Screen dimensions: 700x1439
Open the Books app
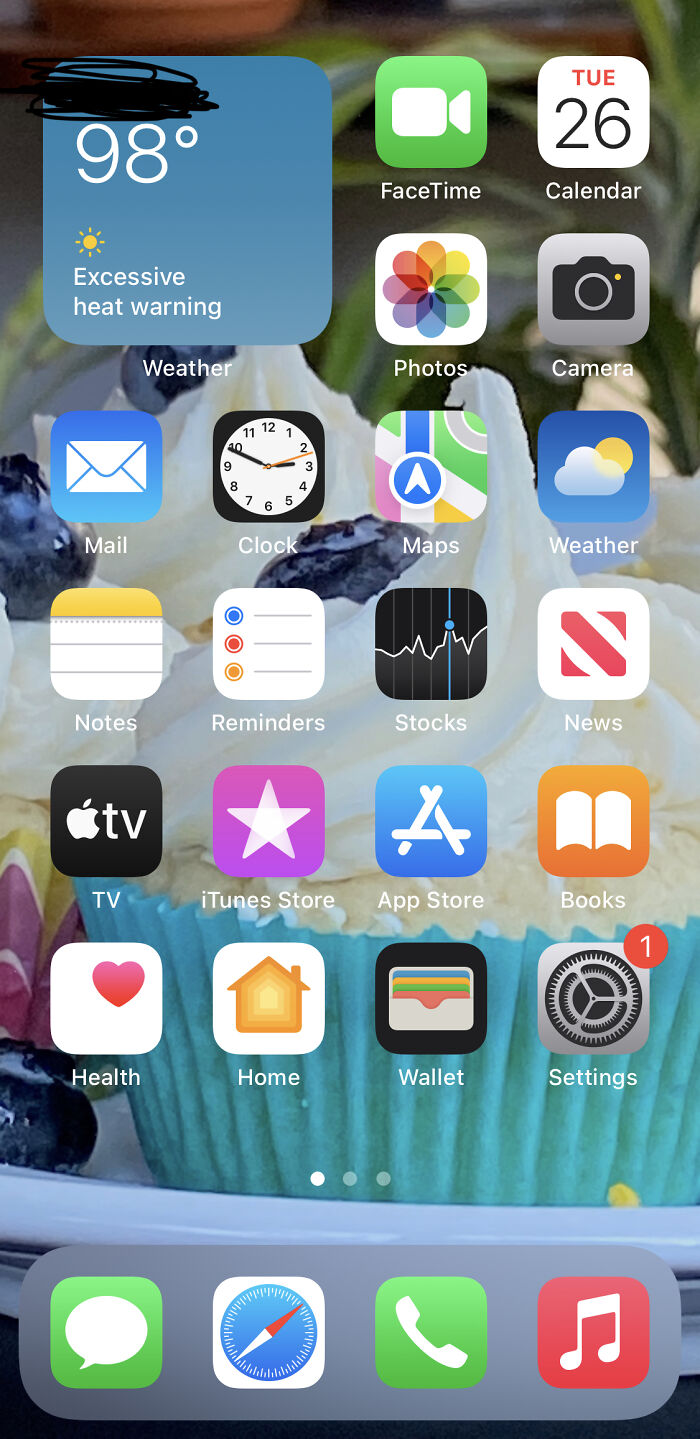coord(593,821)
